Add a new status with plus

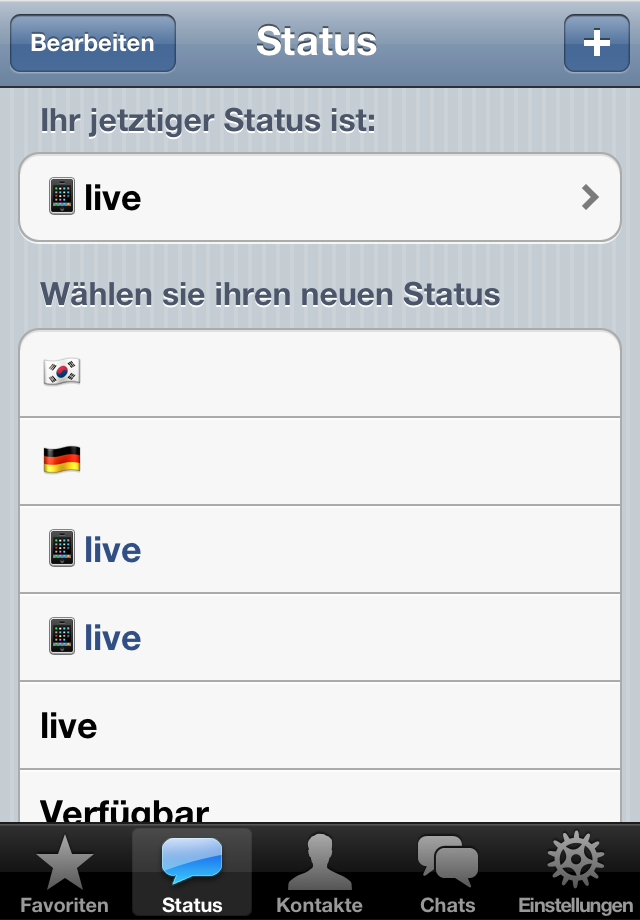(596, 43)
